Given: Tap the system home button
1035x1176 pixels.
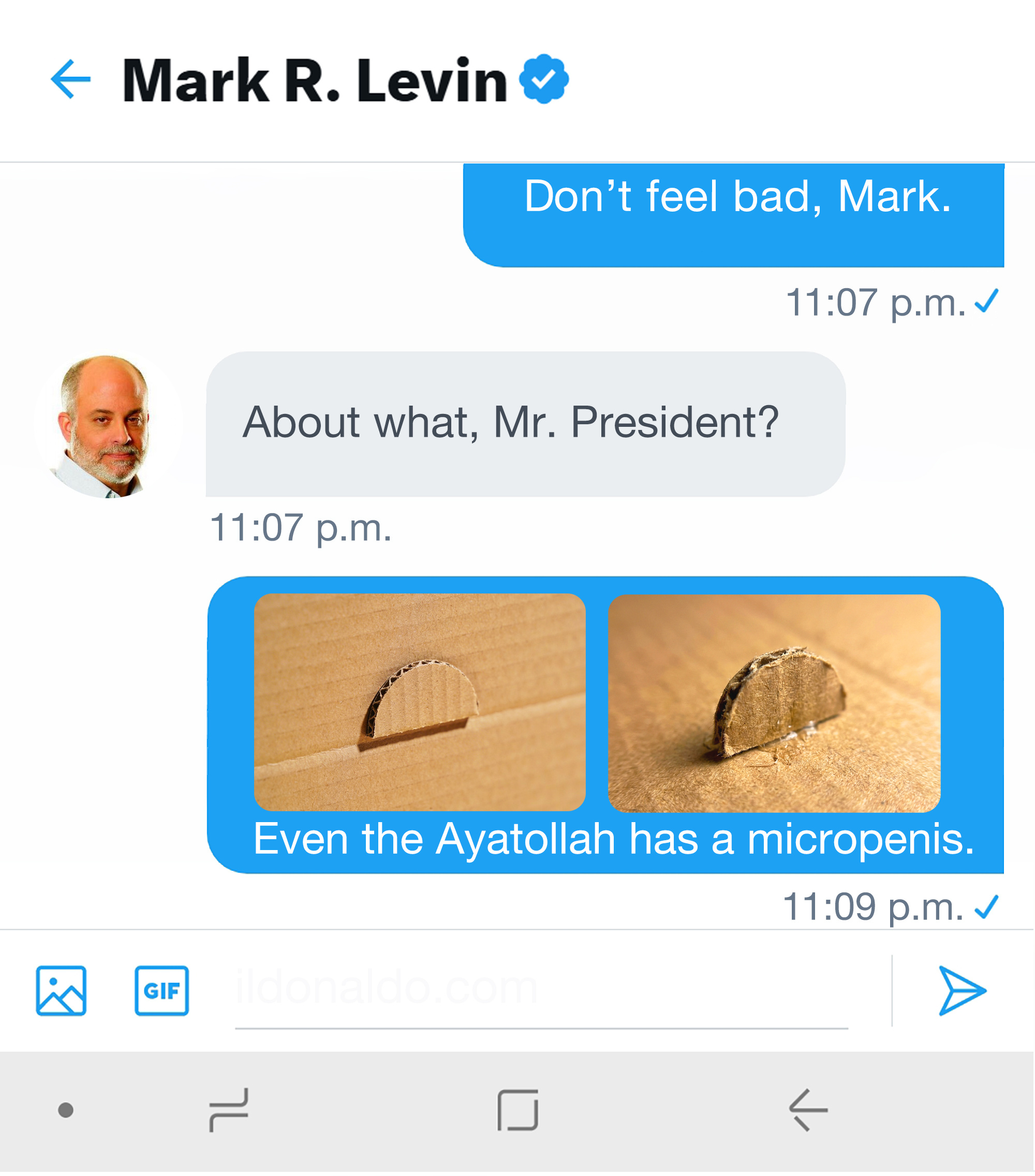Looking at the screenshot, I should (518, 1110).
